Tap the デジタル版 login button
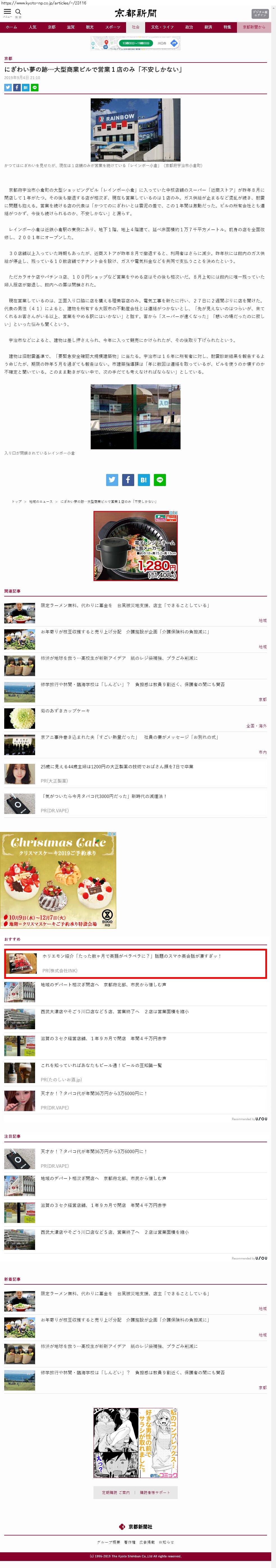The image size is (276, 1568). (259, 13)
